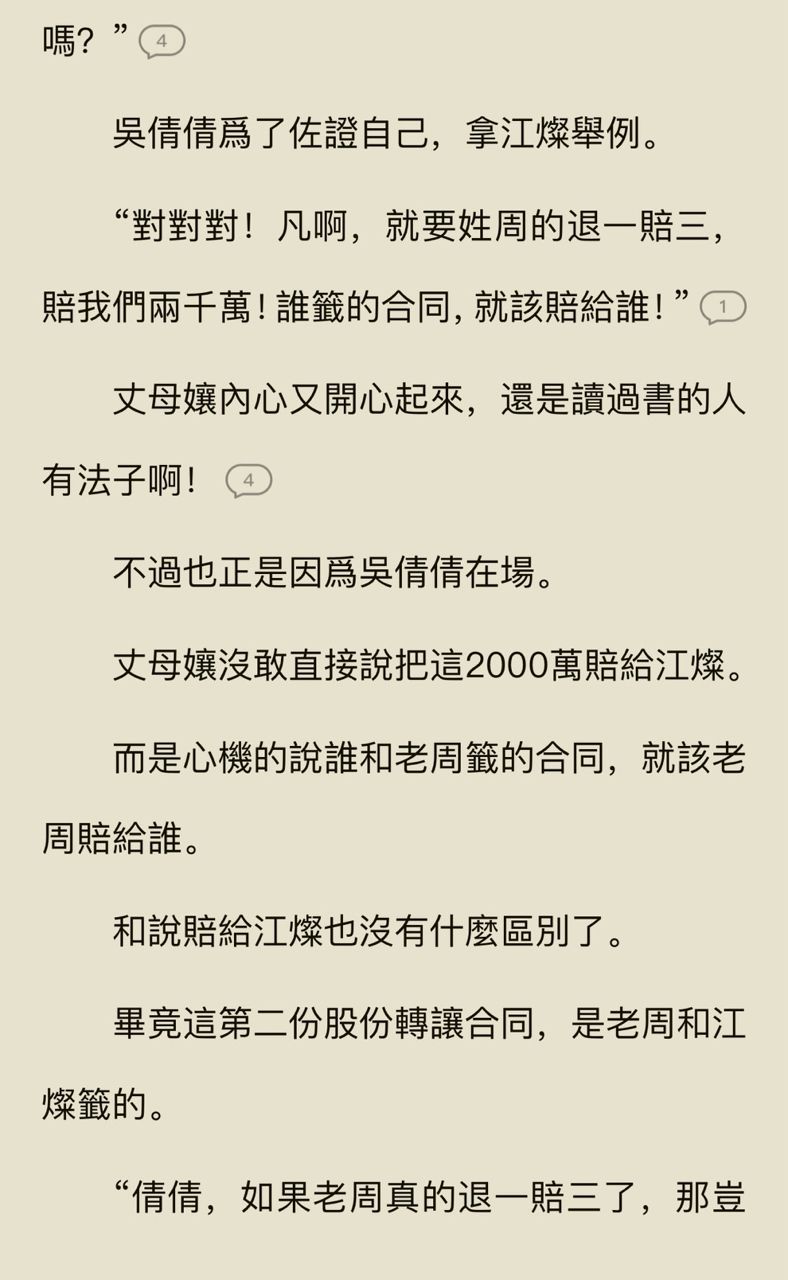Open the 4-comment bubble after "嗎？"
Viewport: 788px width, 1280px height.
(162, 42)
